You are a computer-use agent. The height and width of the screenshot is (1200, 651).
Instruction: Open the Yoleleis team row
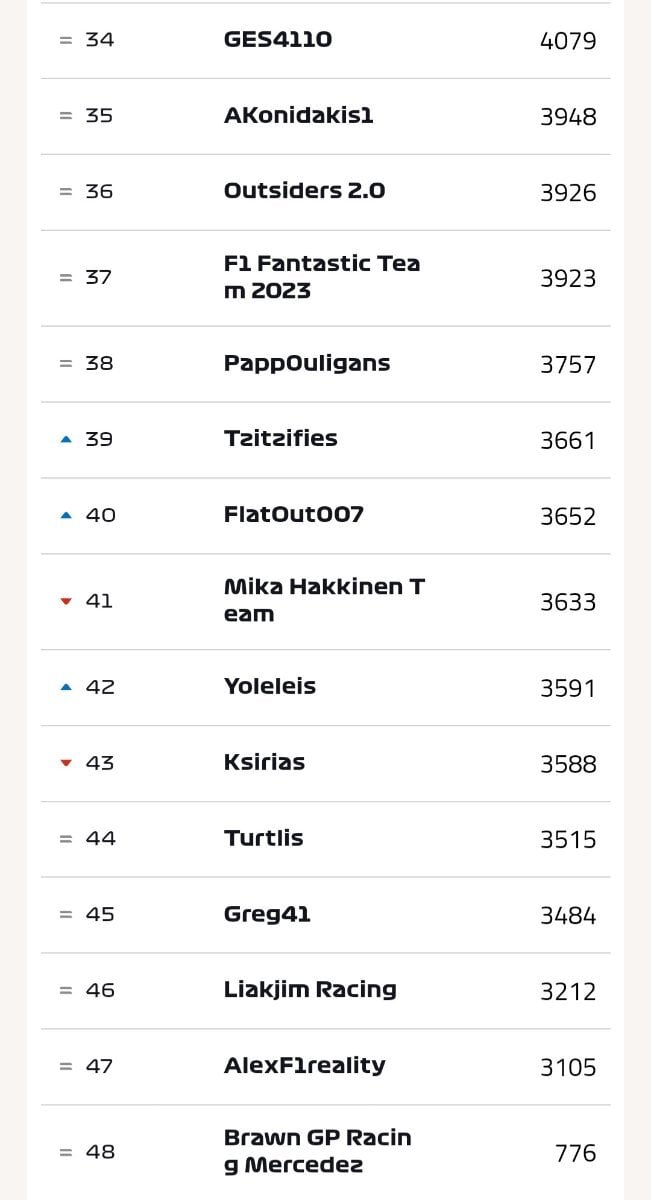point(325,688)
